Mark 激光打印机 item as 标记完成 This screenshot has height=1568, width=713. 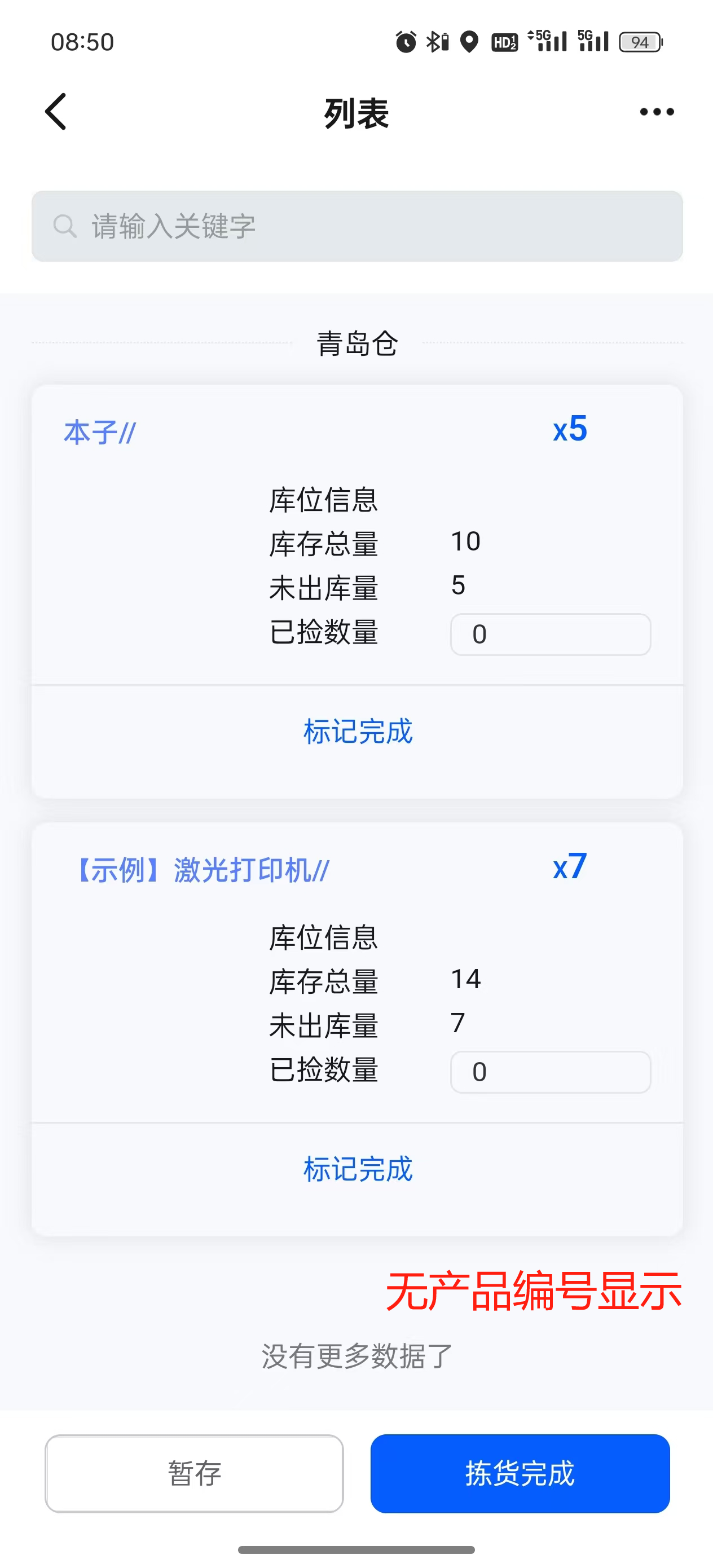[x=358, y=1169]
